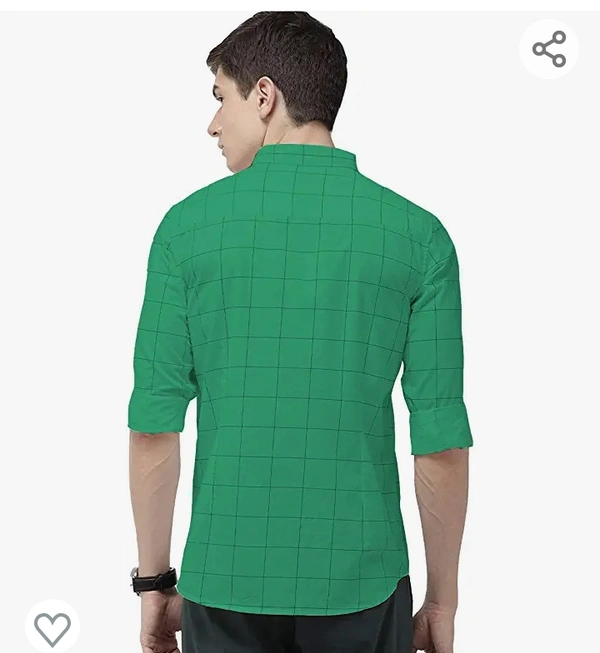
Task: Open the product image full screen
Action: [300, 350]
